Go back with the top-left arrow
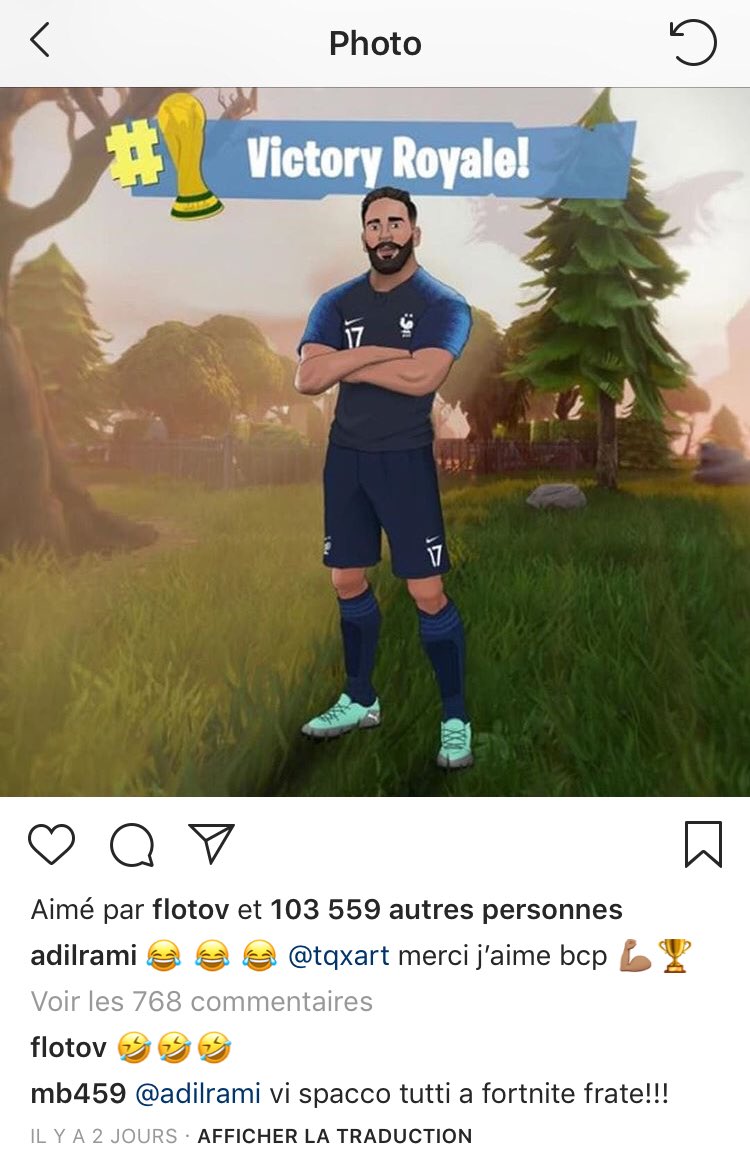This screenshot has width=750, height=1160. click(x=40, y=42)
